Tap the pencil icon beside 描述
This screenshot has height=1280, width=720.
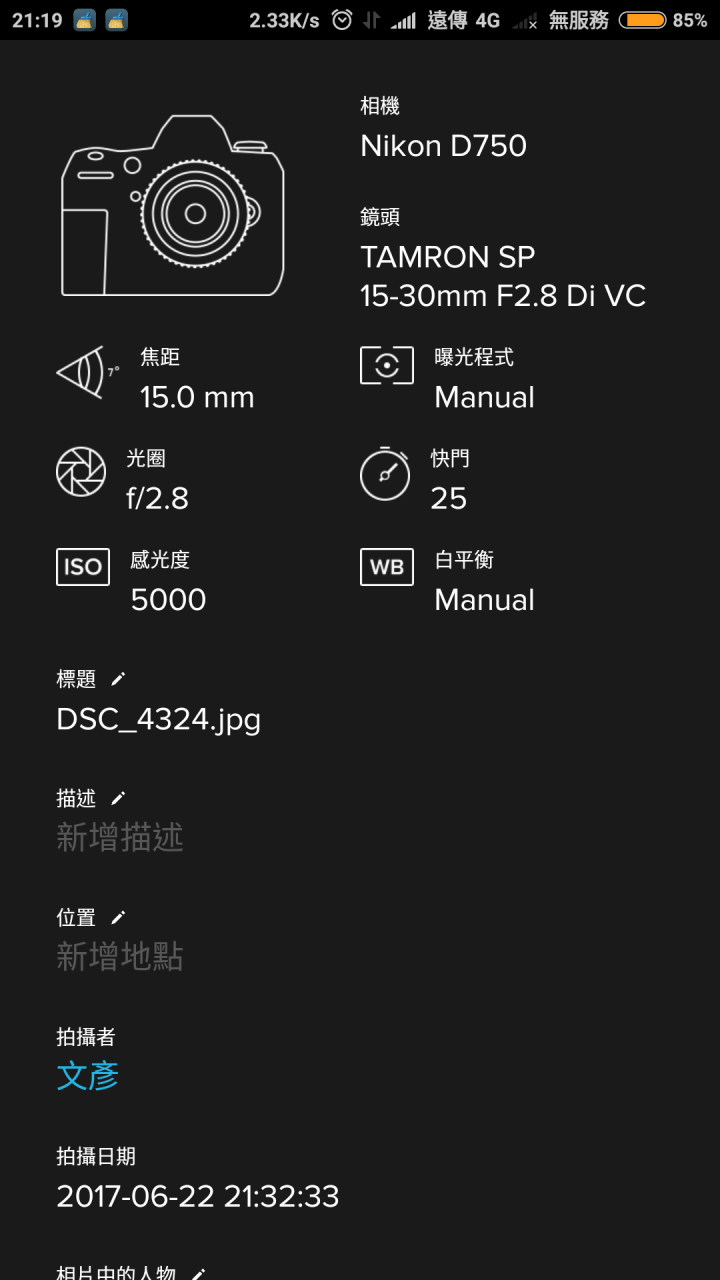click(x=118, y=798)
